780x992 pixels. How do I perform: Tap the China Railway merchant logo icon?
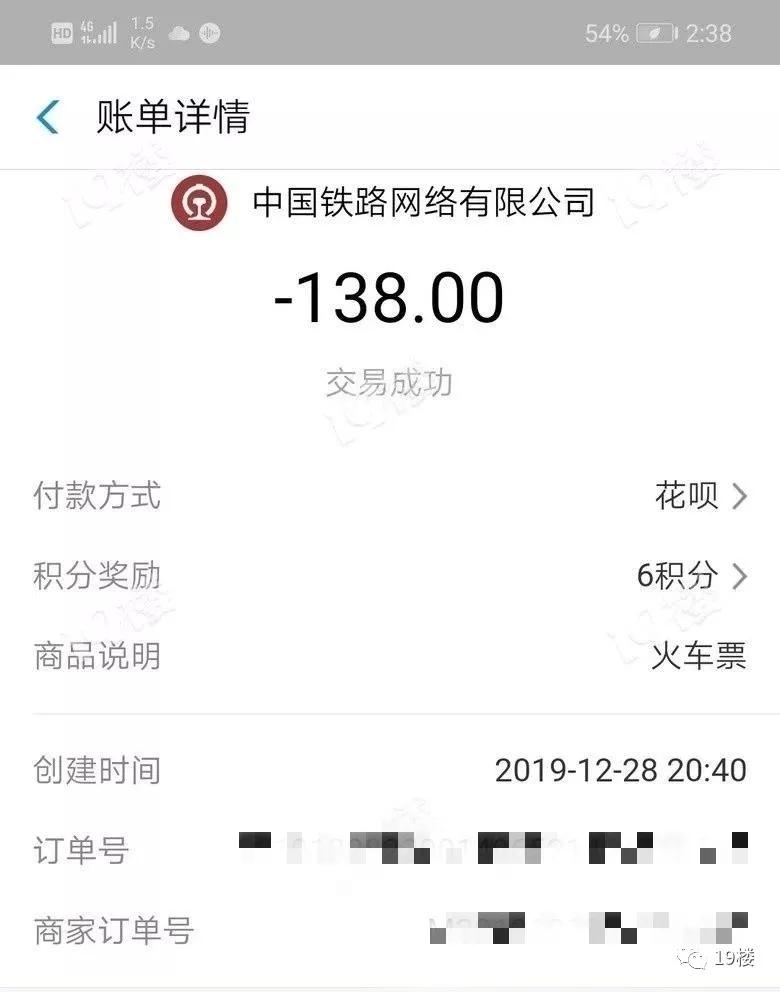200,201
